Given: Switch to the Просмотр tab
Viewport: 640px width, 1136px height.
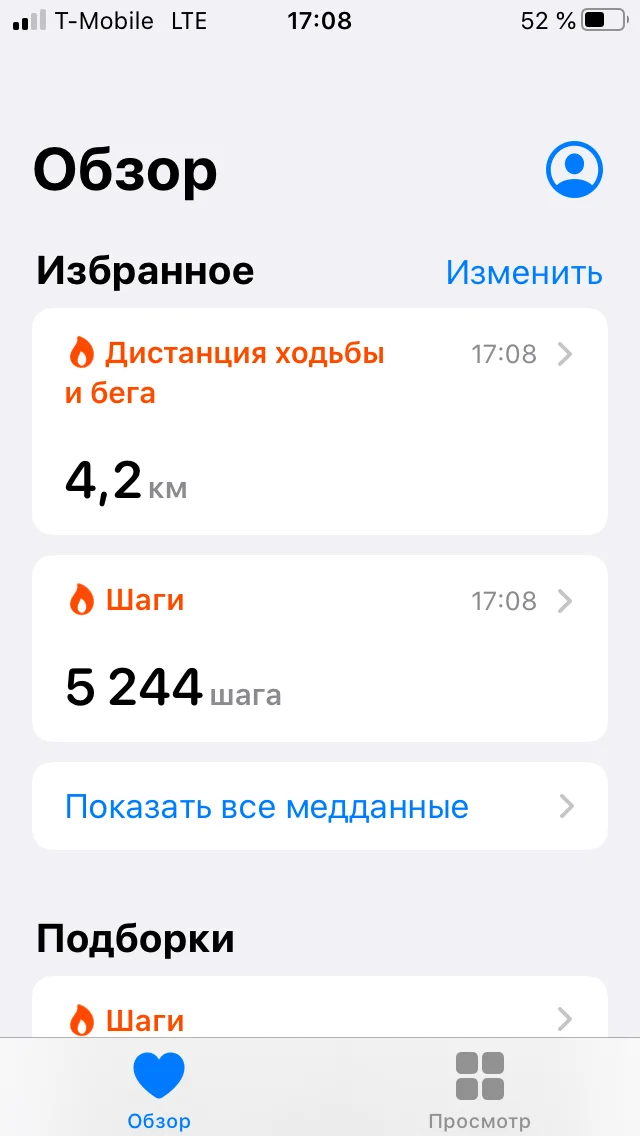Looking at the screenshot, I should coord(479,1089).
